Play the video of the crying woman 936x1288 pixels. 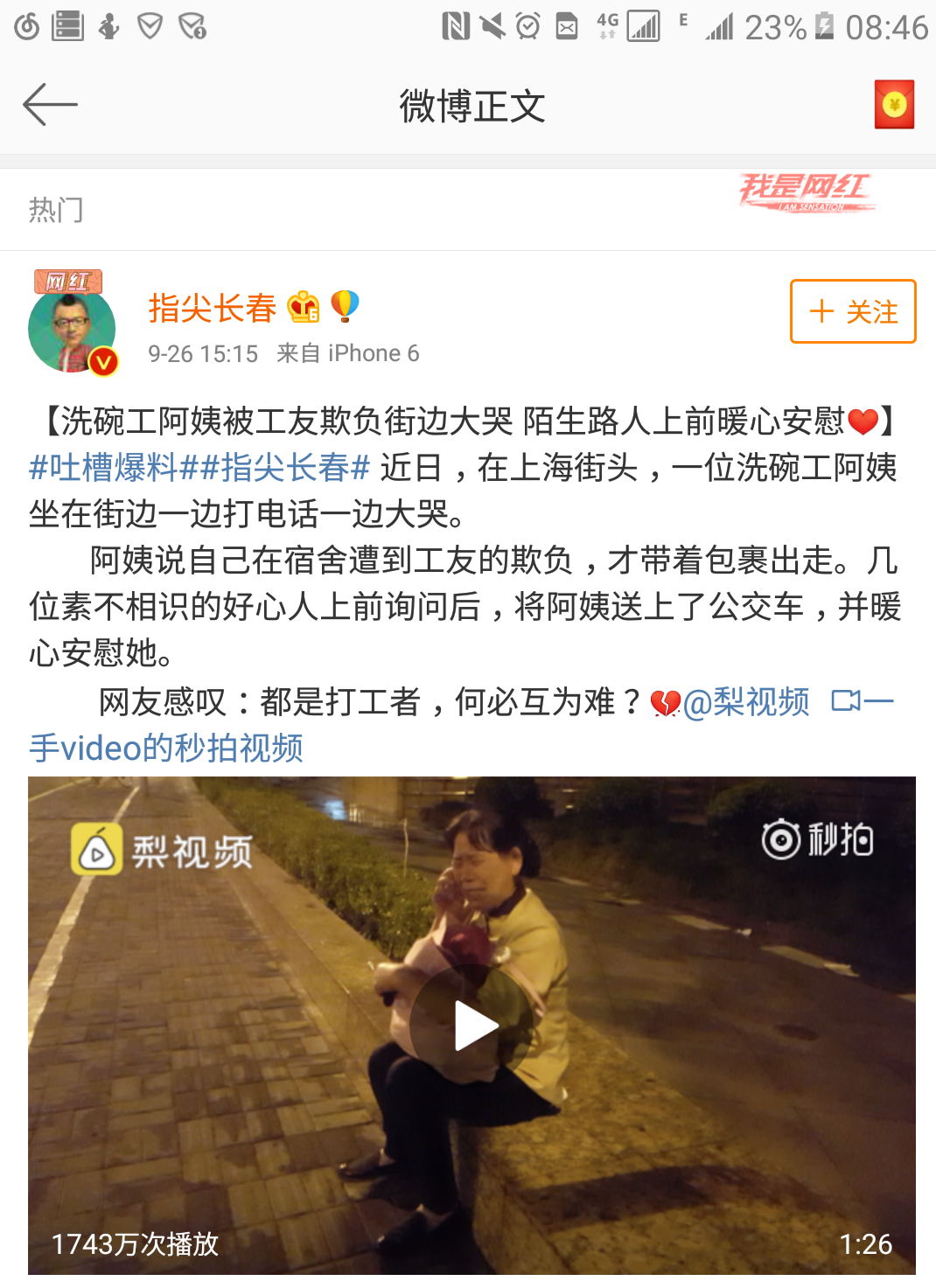click(x=472, y=1026)
